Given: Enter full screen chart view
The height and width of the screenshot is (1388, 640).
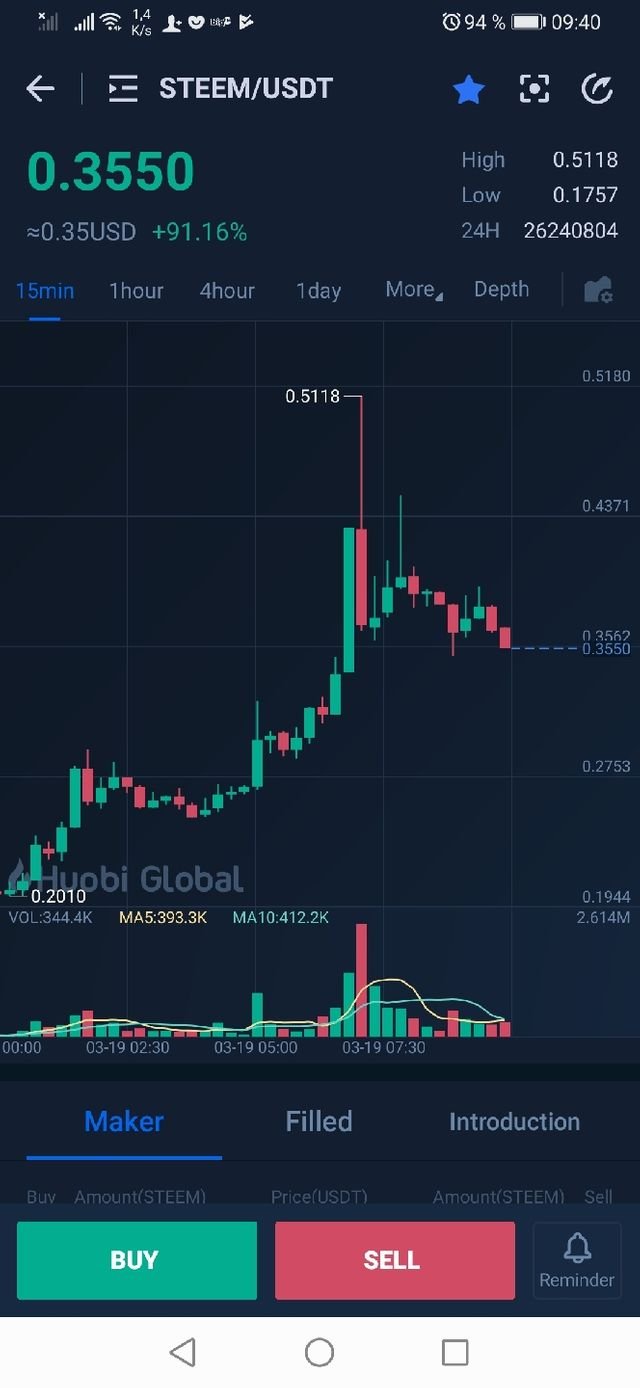Looking at the screenshot, I should tap(535, 90).
